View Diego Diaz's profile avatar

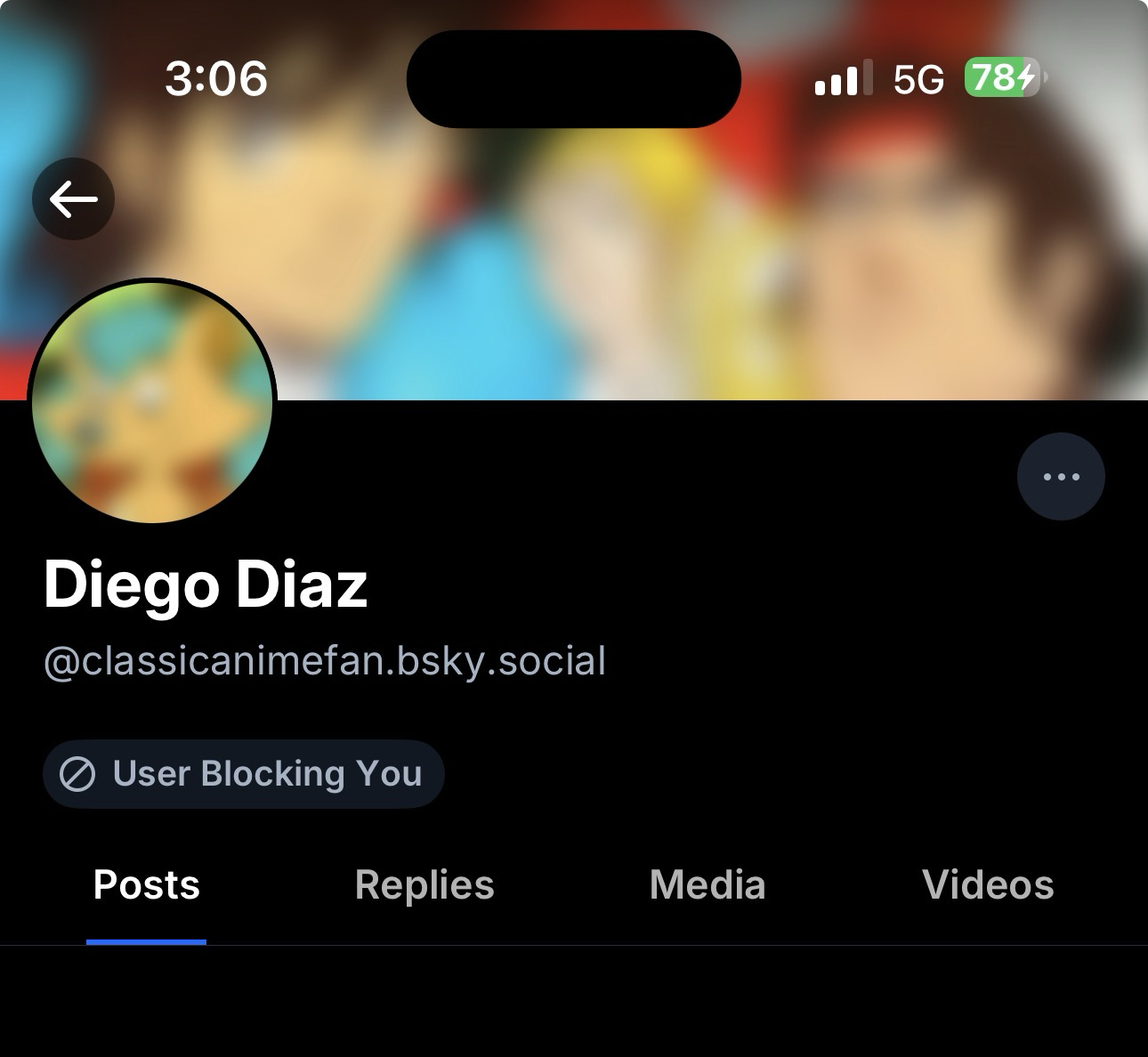click(152, 401)
